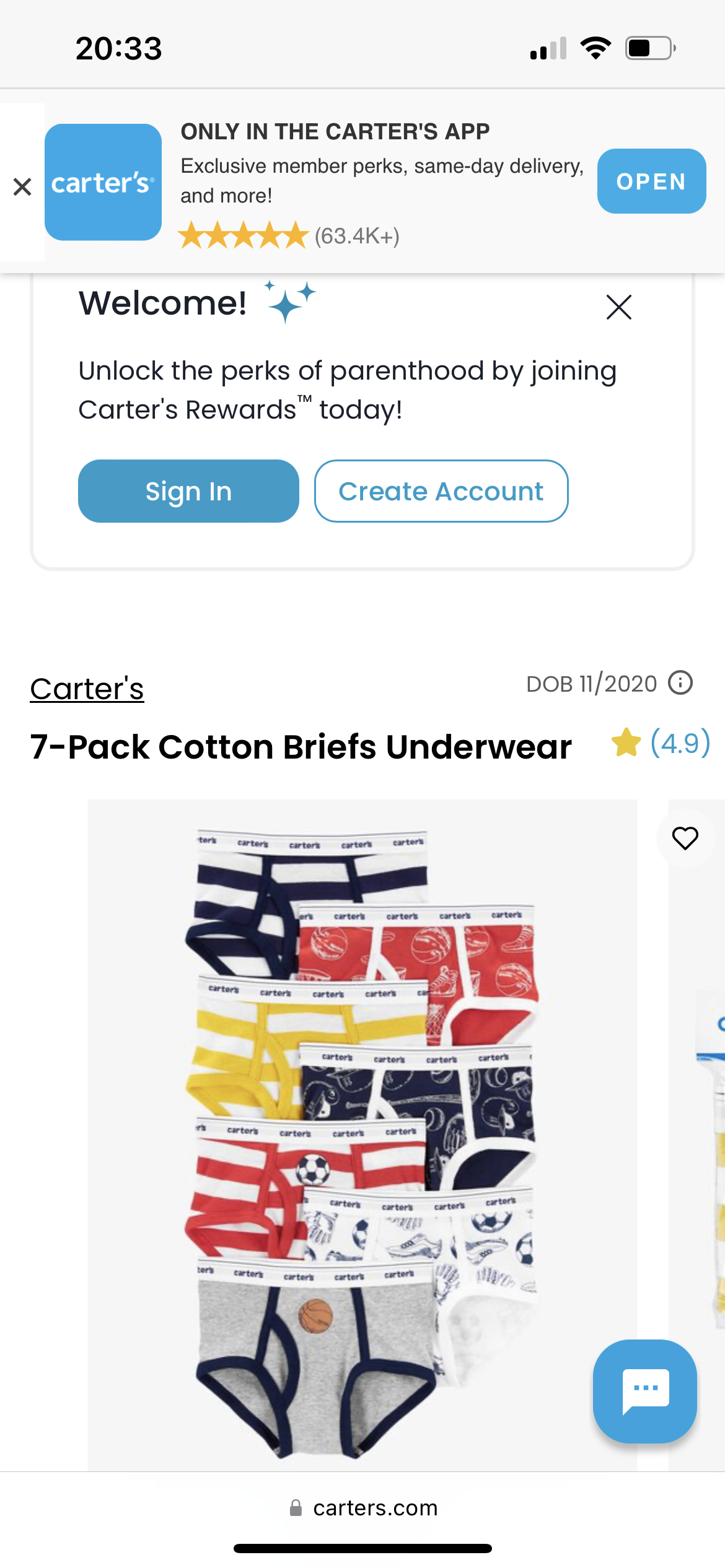Add briefs to favorites with heart
725x1568 pixels.
[x=685, y=838]
